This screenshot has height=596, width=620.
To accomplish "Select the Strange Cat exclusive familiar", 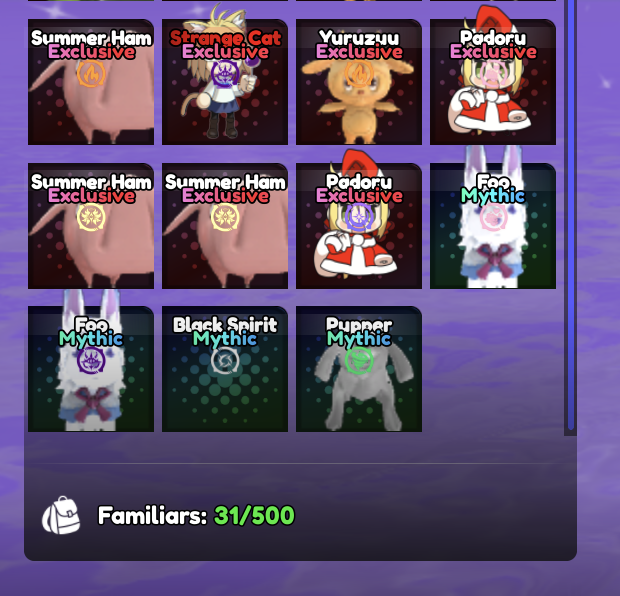I will (225, 82).
